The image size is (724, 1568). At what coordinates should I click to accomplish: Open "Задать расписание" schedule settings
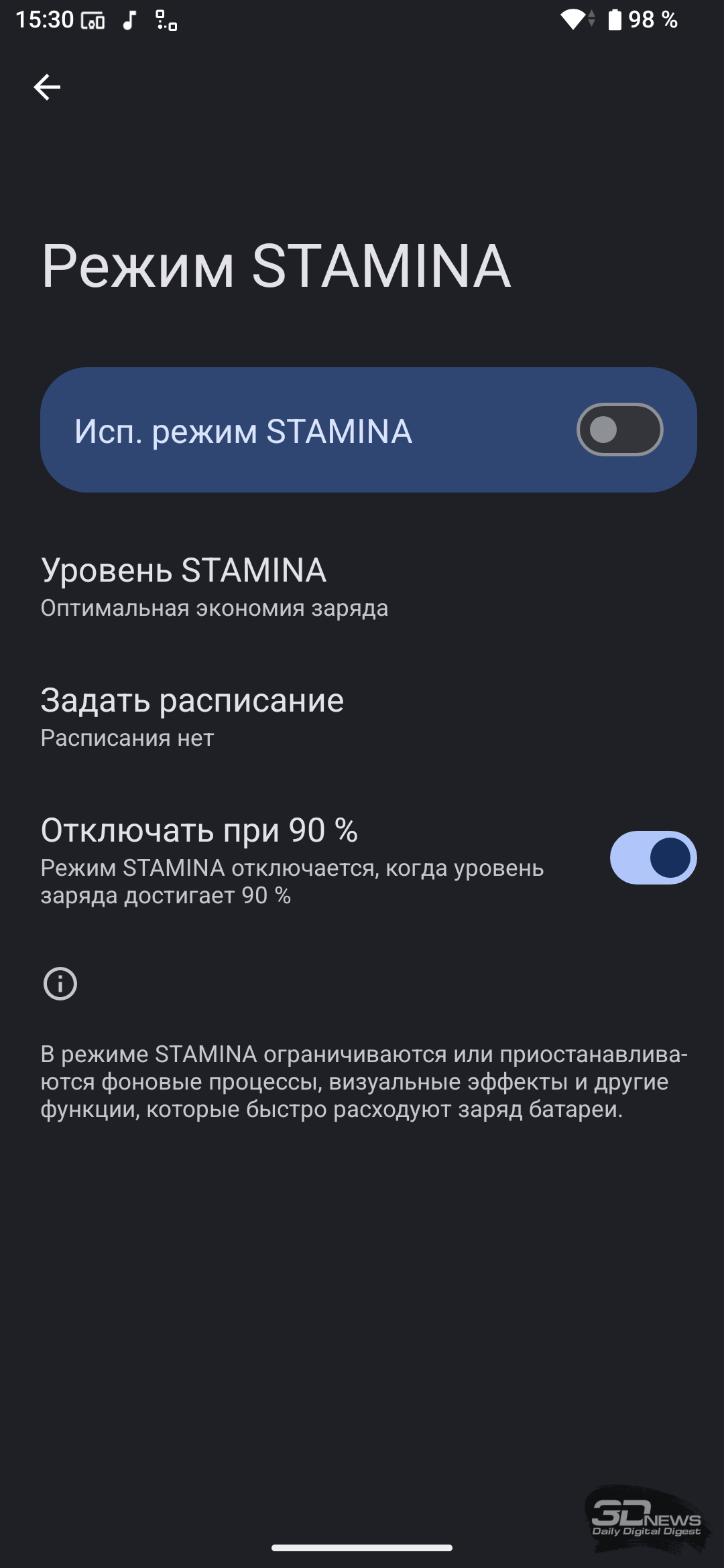coord(192,716)
